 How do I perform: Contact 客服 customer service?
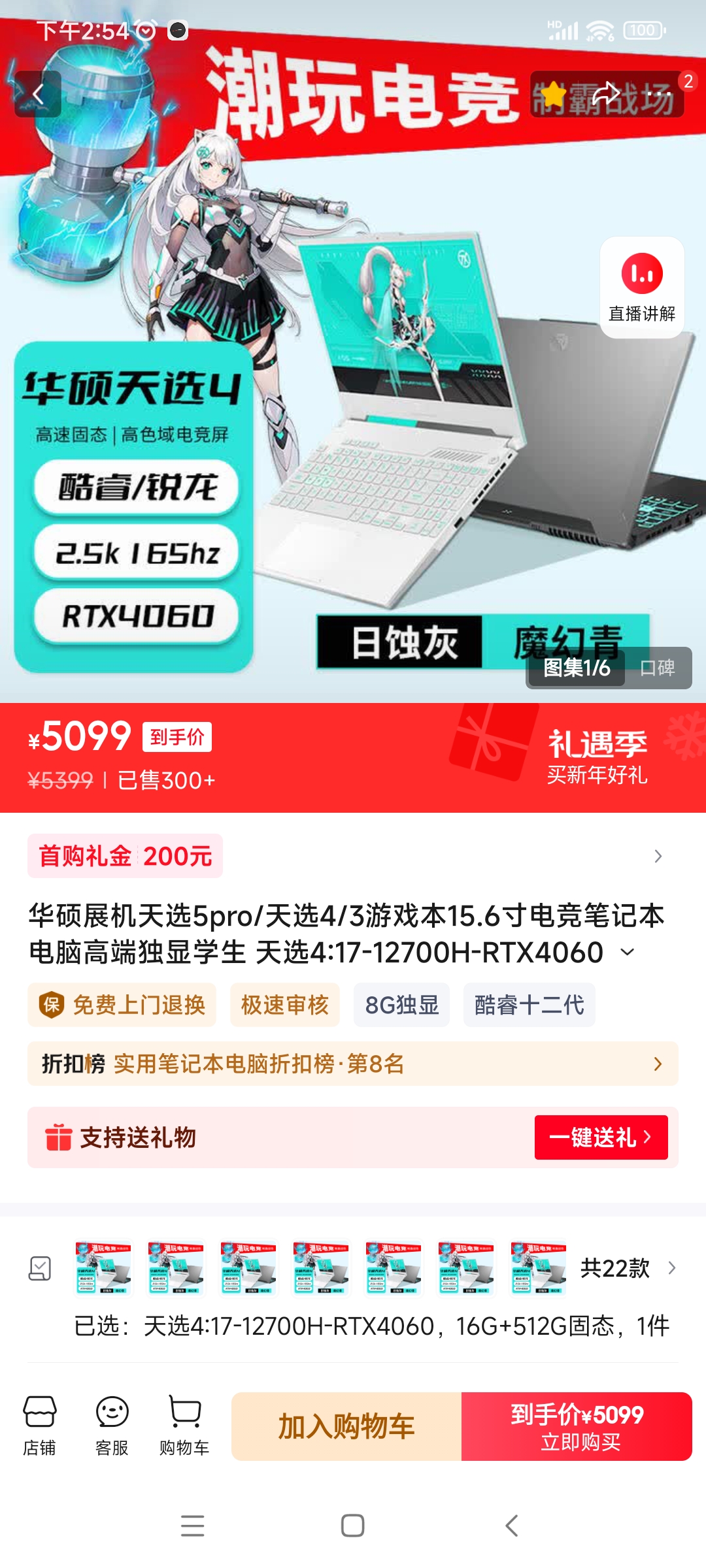click(x=112, y=1426)
